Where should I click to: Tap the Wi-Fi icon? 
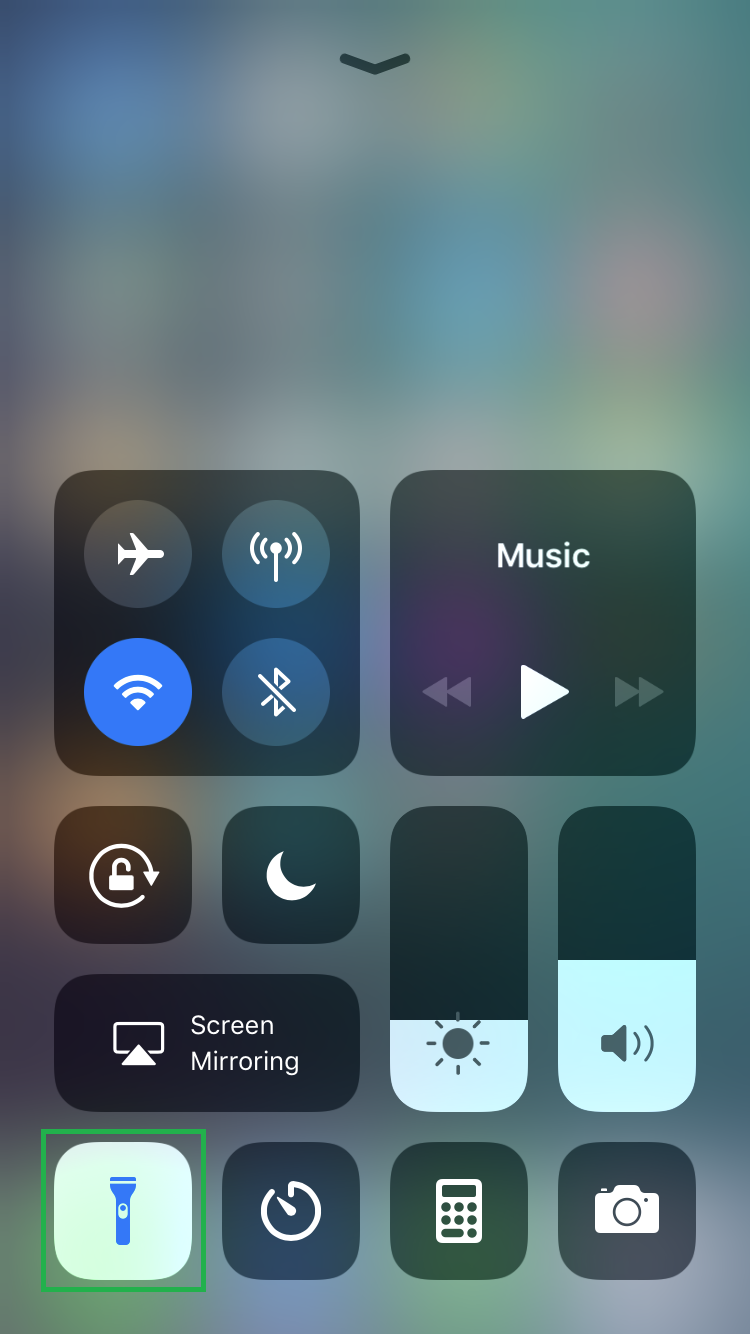pos(138,692)
